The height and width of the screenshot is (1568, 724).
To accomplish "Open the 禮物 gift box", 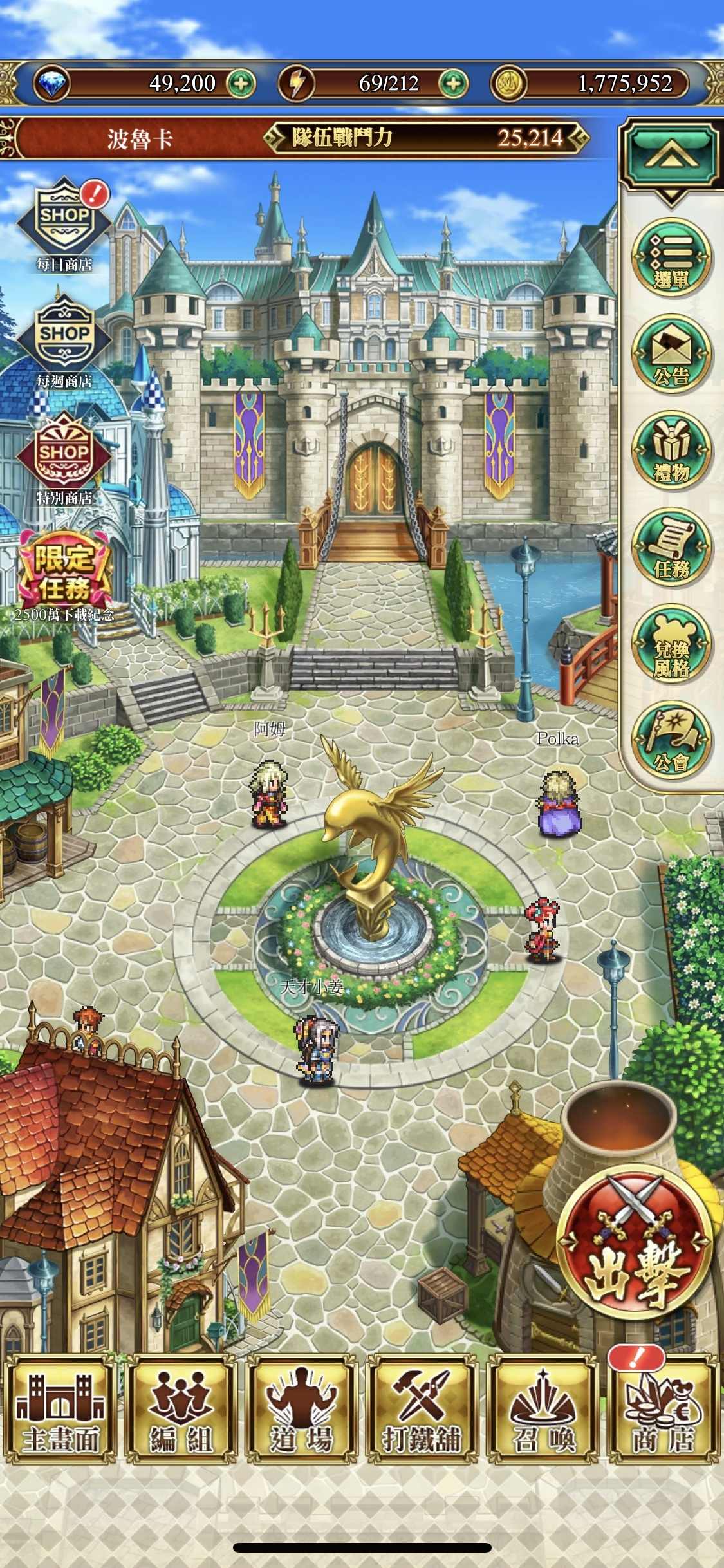I will [x=671, y=451].
